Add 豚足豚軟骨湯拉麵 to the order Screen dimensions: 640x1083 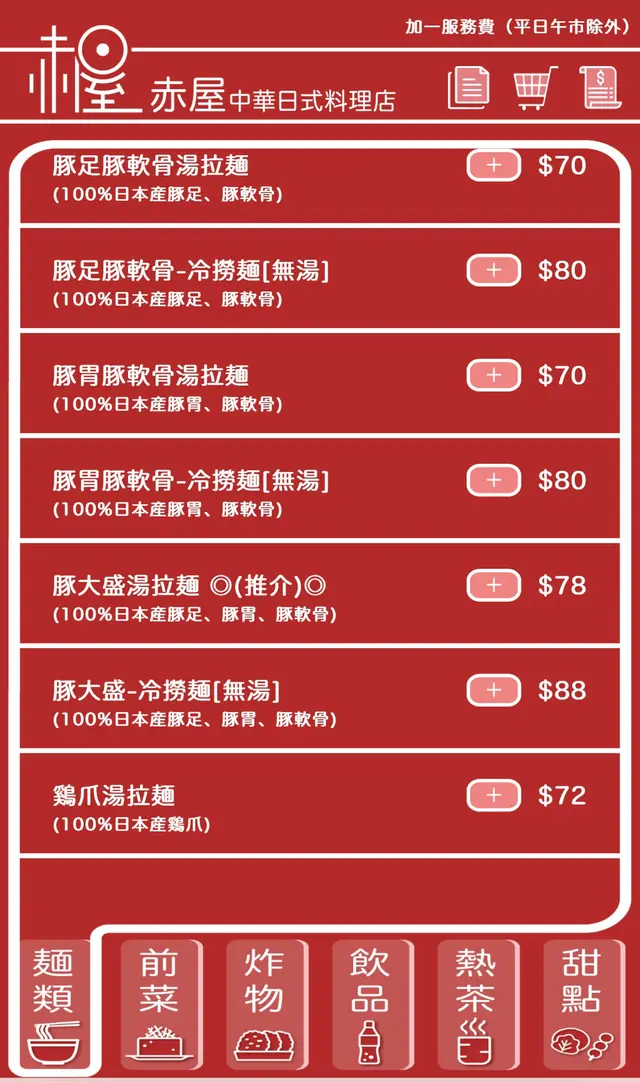tap(494, 166)
